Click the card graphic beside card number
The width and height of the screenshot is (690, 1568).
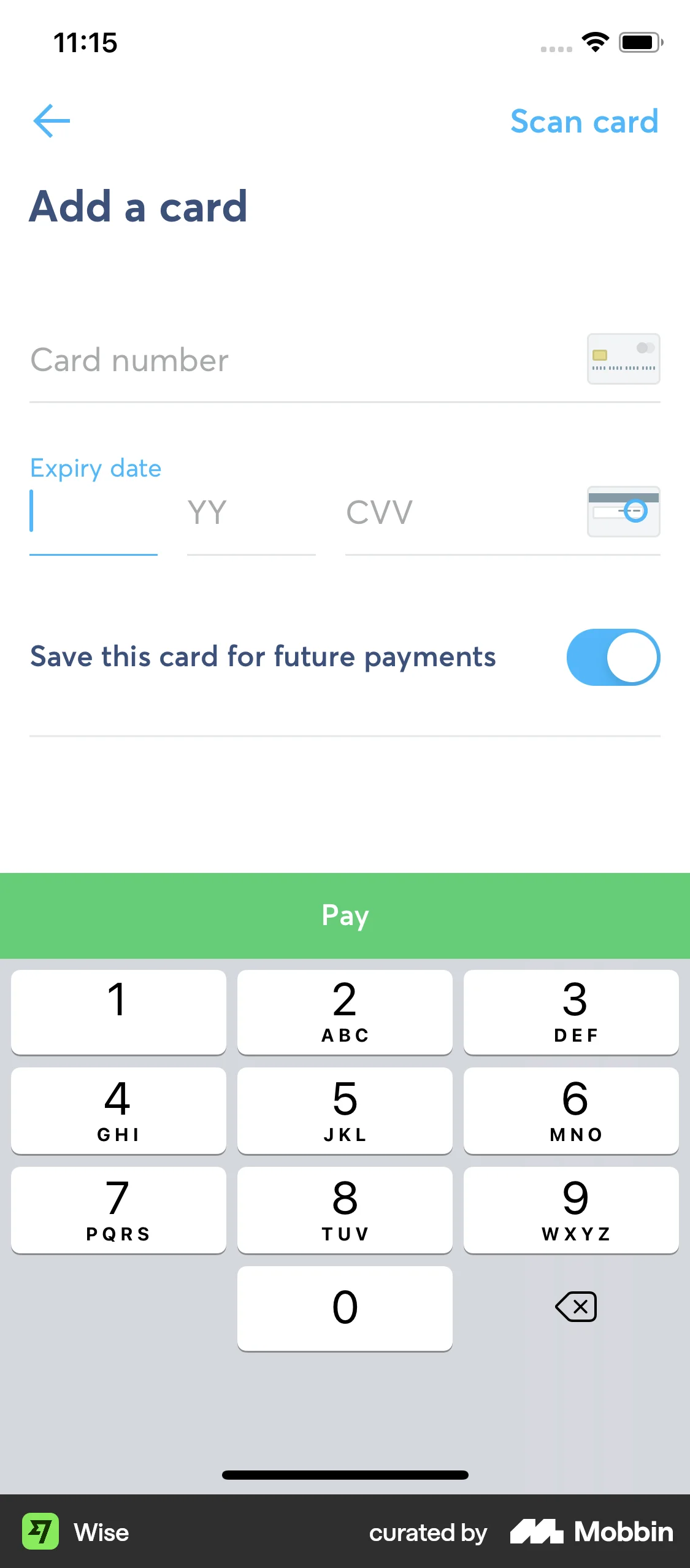pyautogui.click(x=623, y=359)
